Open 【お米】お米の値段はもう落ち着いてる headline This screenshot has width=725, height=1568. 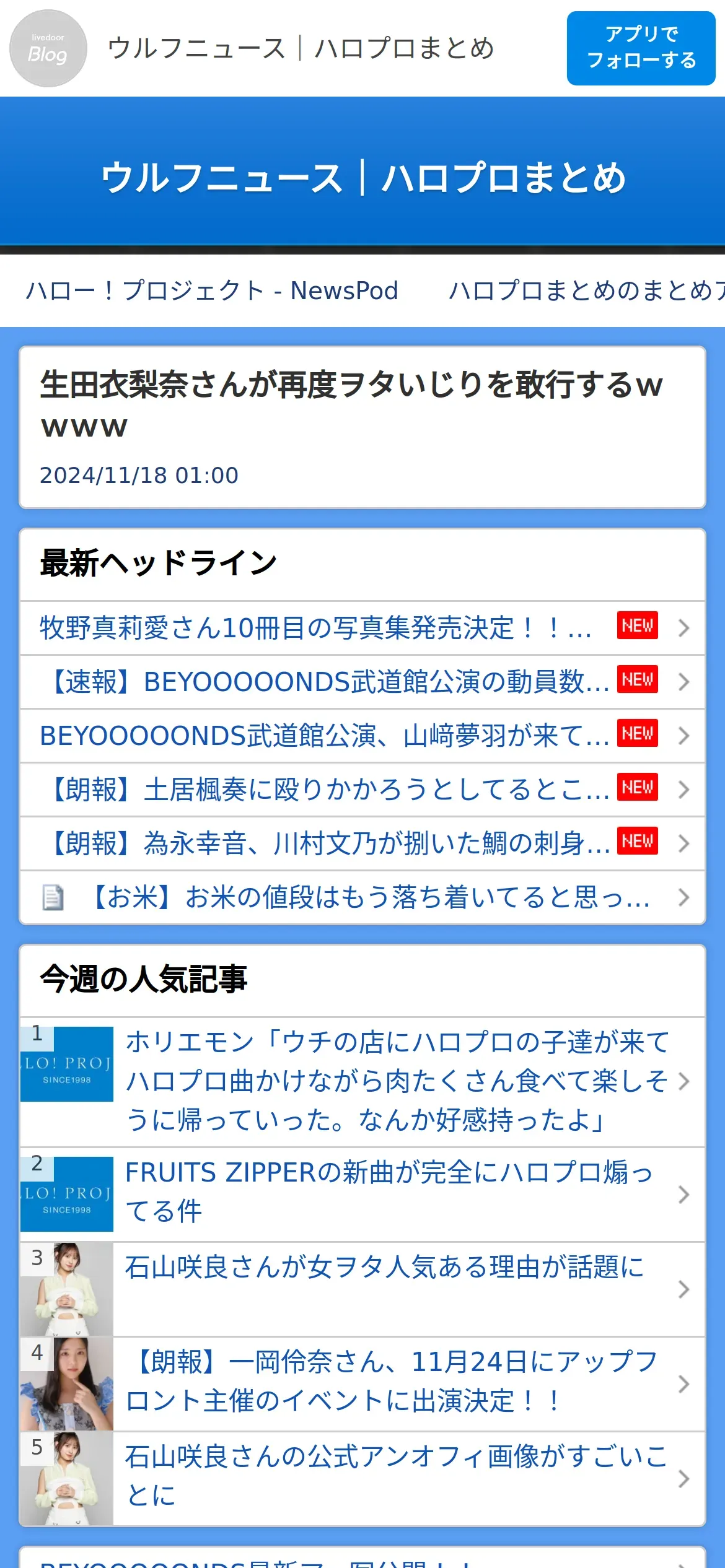coord(362,897)
